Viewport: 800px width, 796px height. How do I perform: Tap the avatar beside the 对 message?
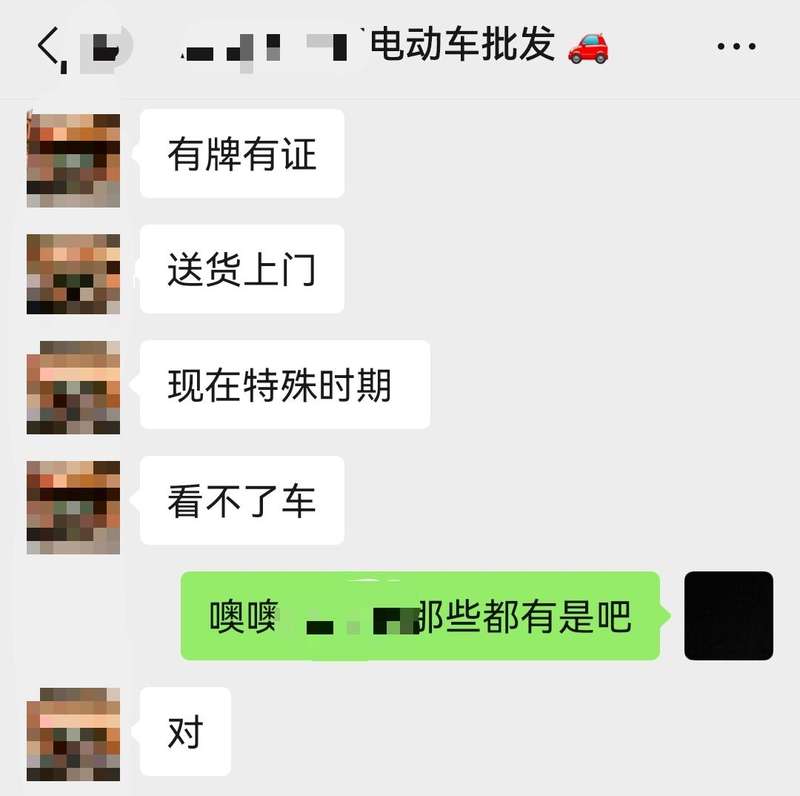tap(73, 734)
